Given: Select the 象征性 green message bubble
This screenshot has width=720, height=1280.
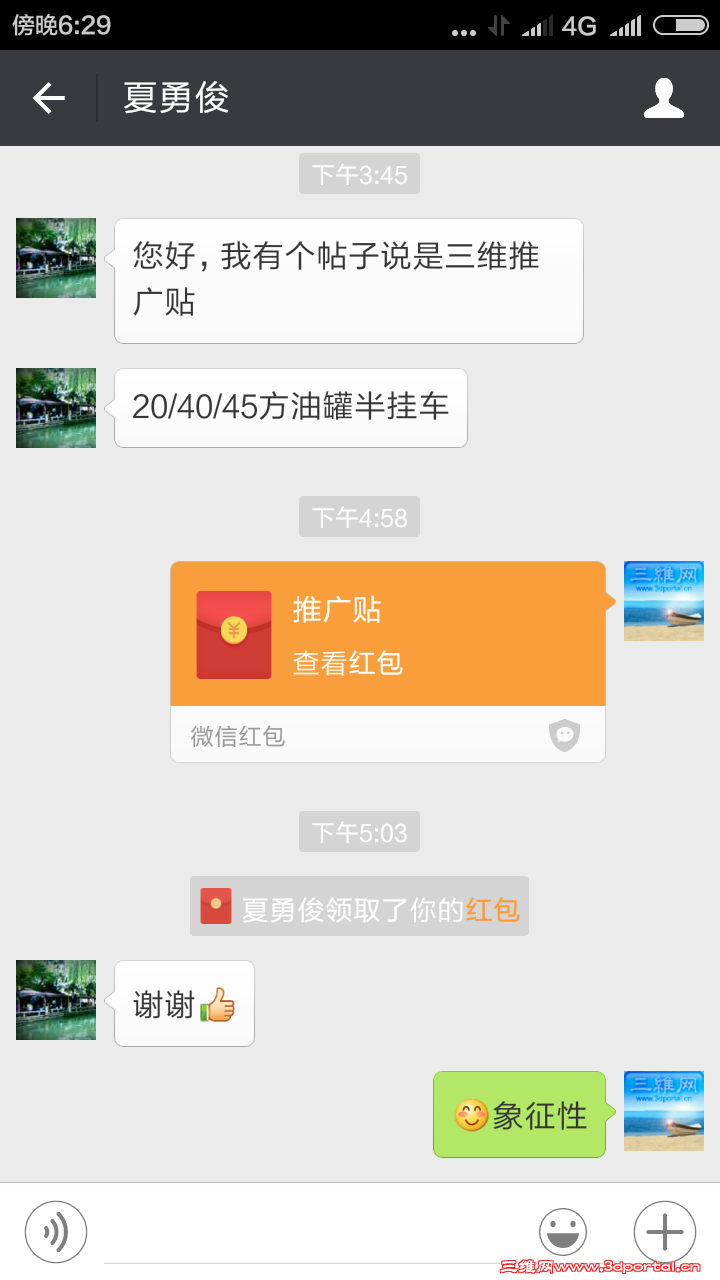Looking at the screenshot, I should 519,1113.
